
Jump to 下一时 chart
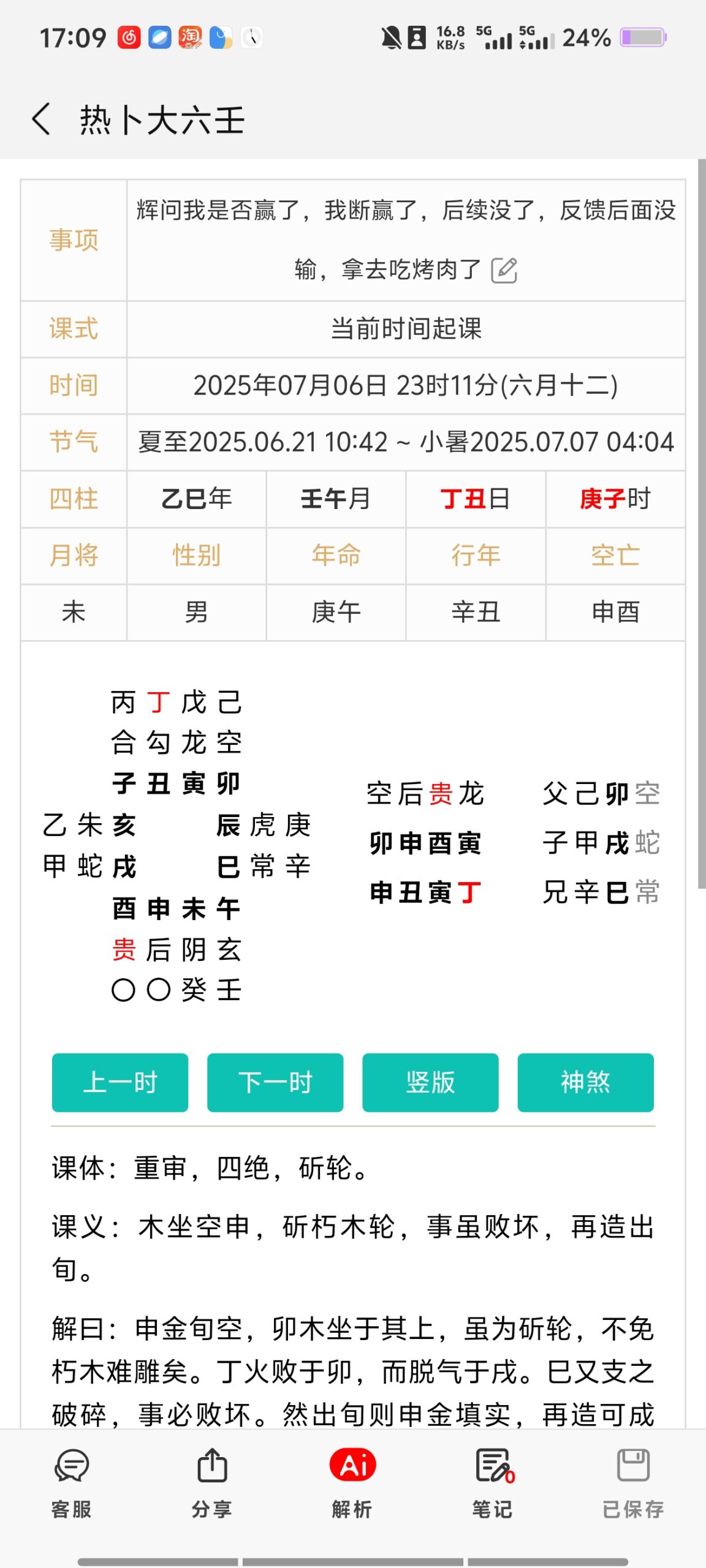(275, 1082)
